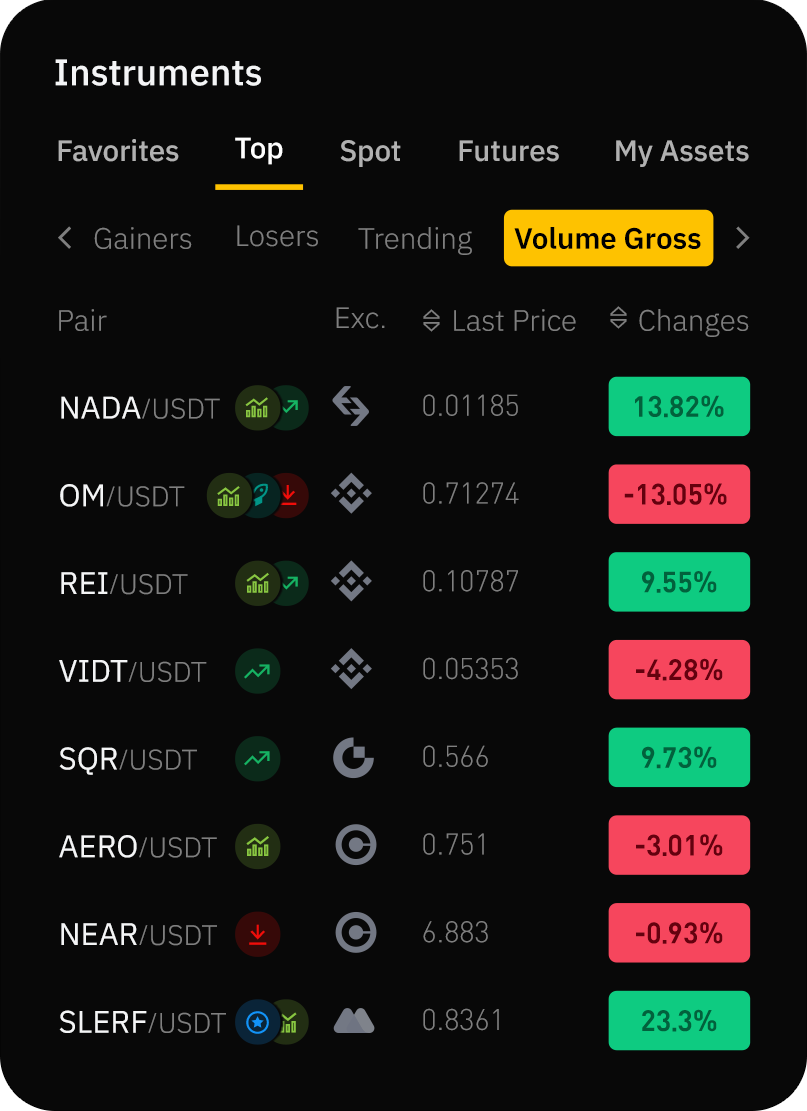The image size is (807, 1111).
Task: Click the mountain exchange icon on the SLERF row
Action: pos(353,1020)
